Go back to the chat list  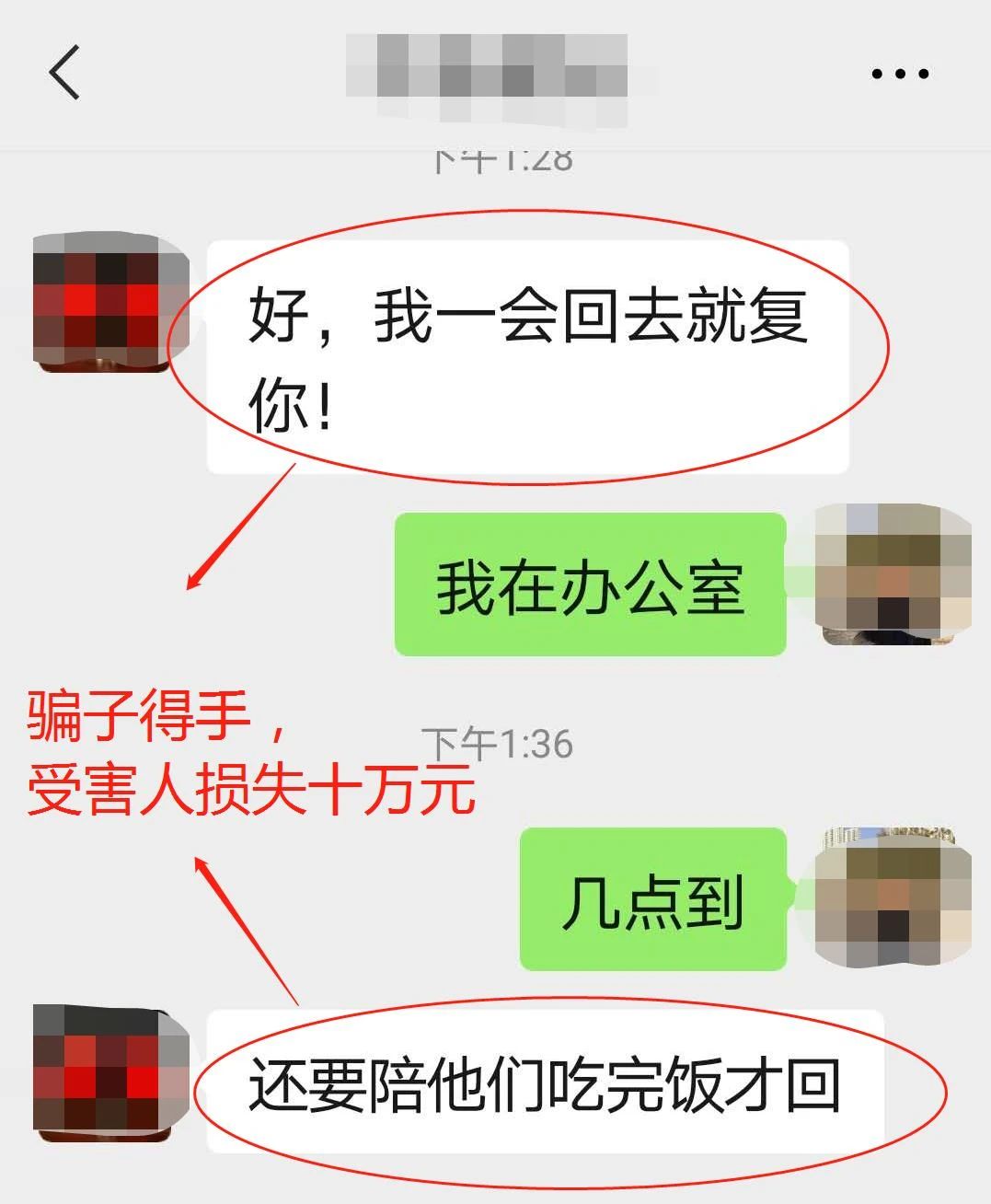tap(64, 73)
